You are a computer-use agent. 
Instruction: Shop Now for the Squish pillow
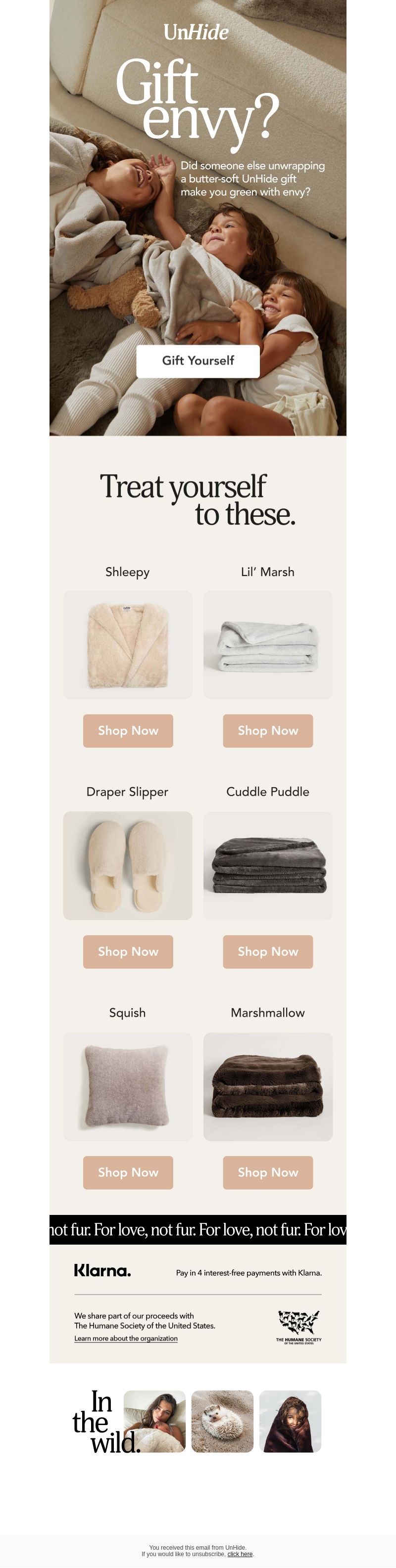pyautogui.click(x=128, y=1172)
